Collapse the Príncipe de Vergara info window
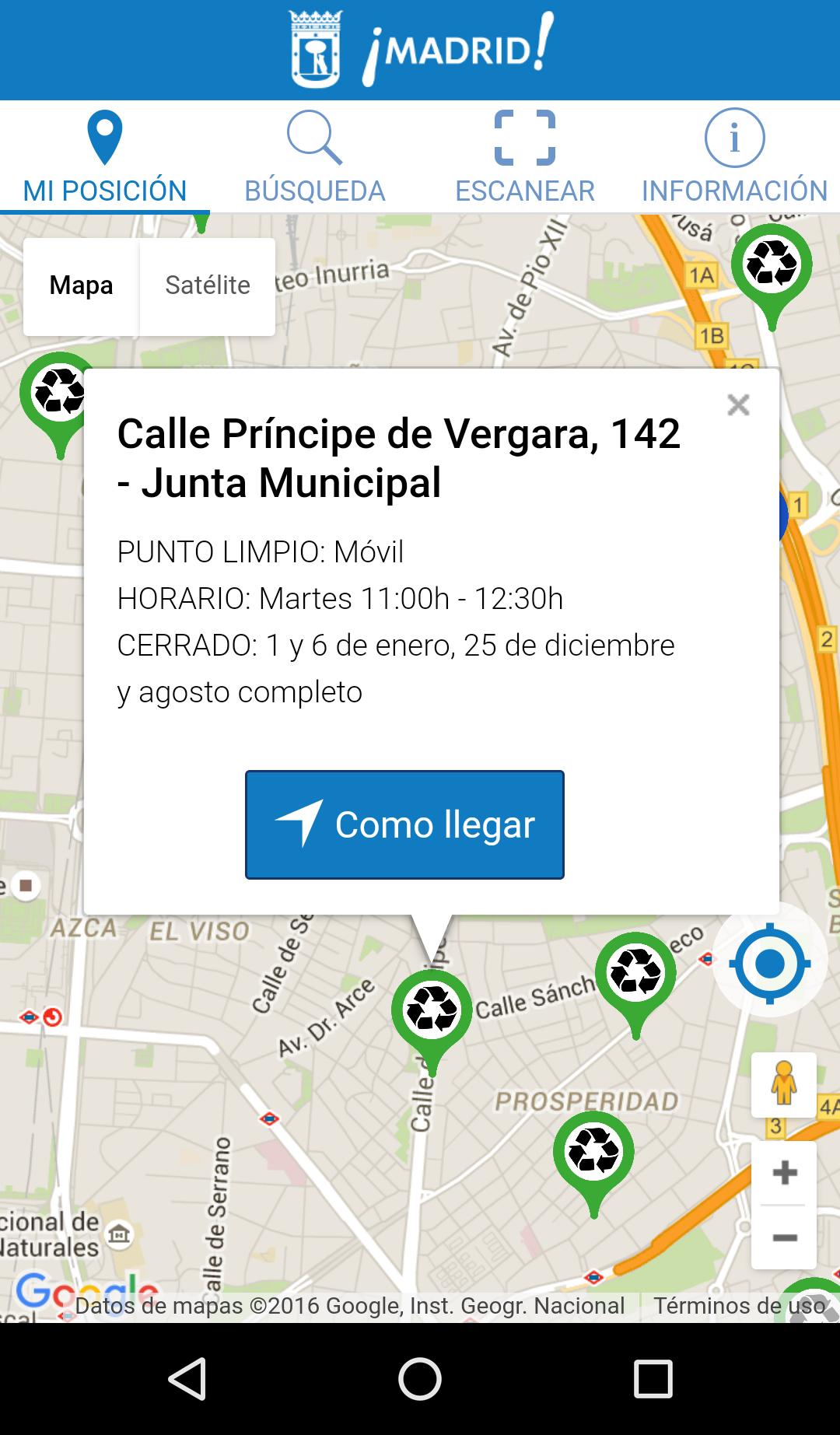 737,405
